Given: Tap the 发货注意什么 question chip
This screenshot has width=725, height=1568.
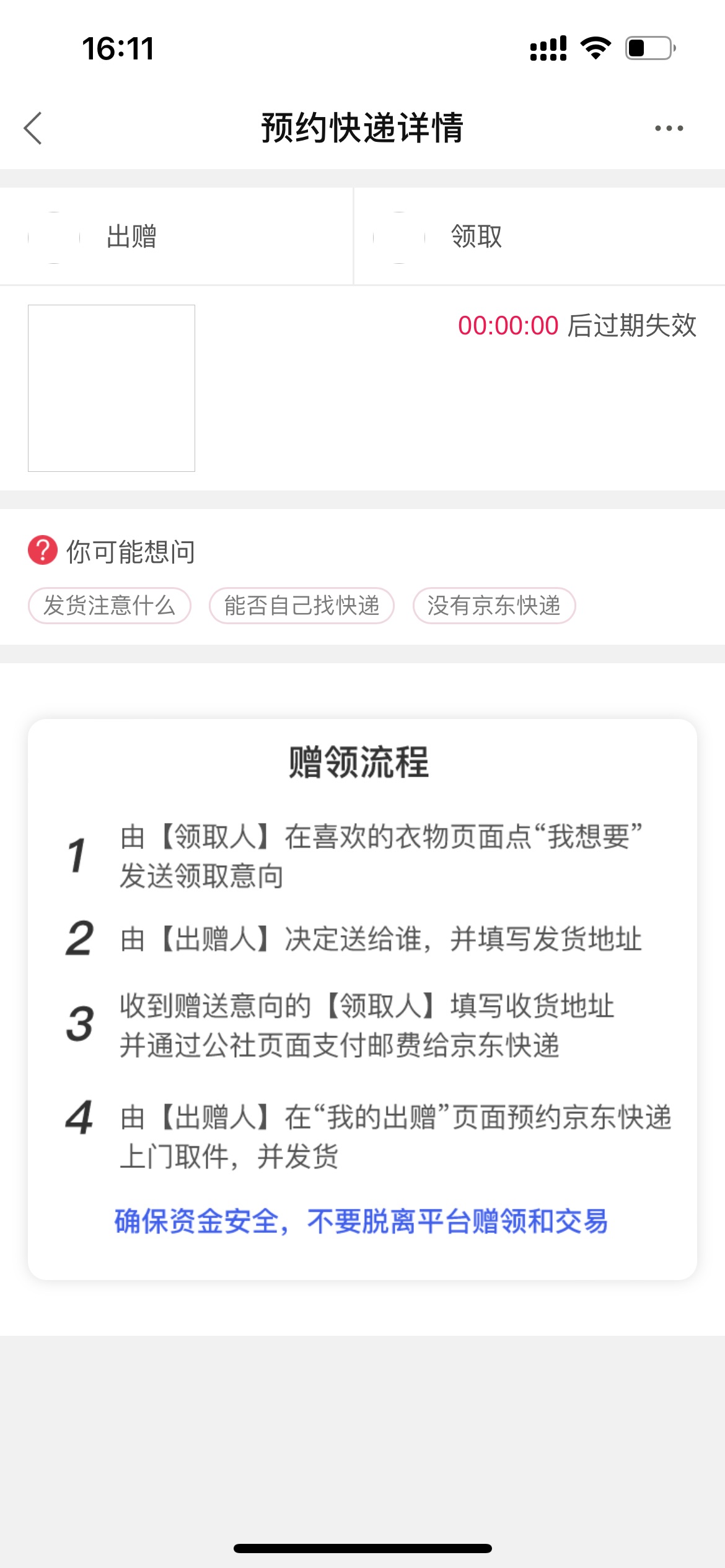Looking at the screenshot, I should click(x=110, y=606).
